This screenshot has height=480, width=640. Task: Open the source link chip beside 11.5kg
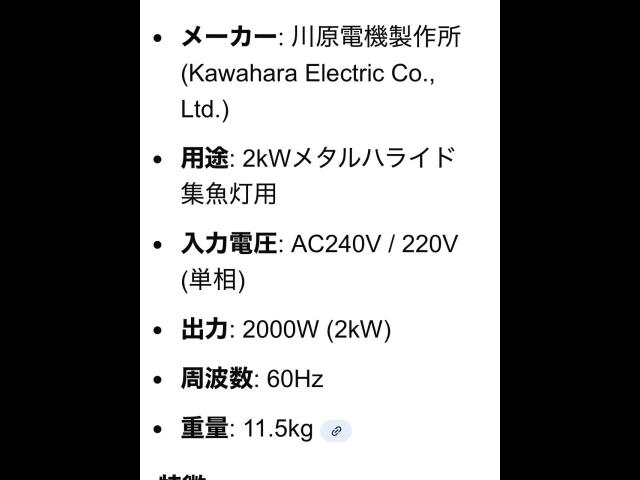(x=336, y=431)
